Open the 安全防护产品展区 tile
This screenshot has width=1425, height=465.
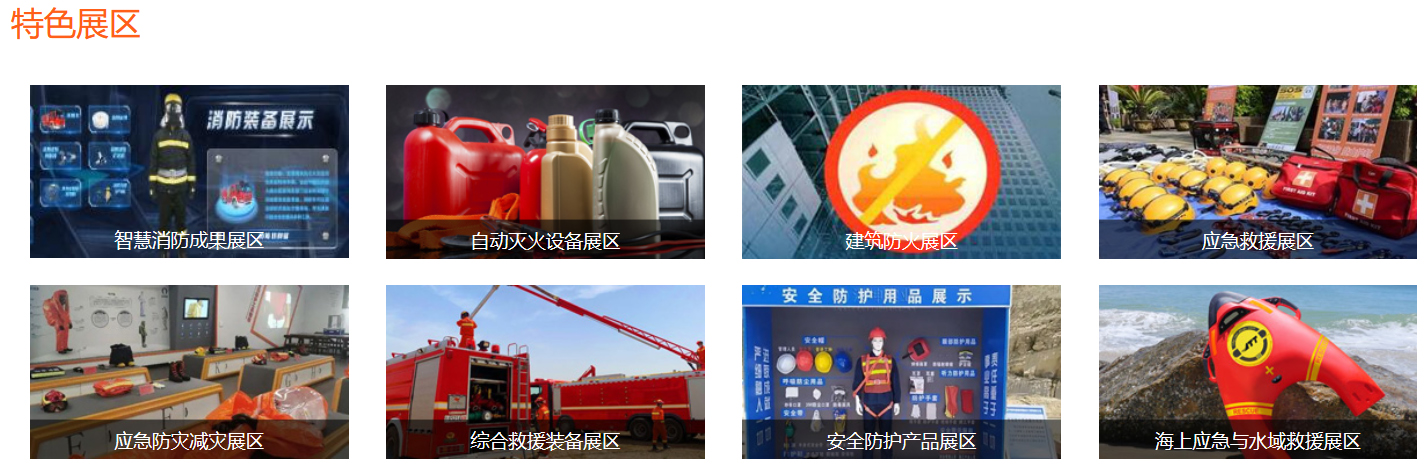click(x=901, y=371)
